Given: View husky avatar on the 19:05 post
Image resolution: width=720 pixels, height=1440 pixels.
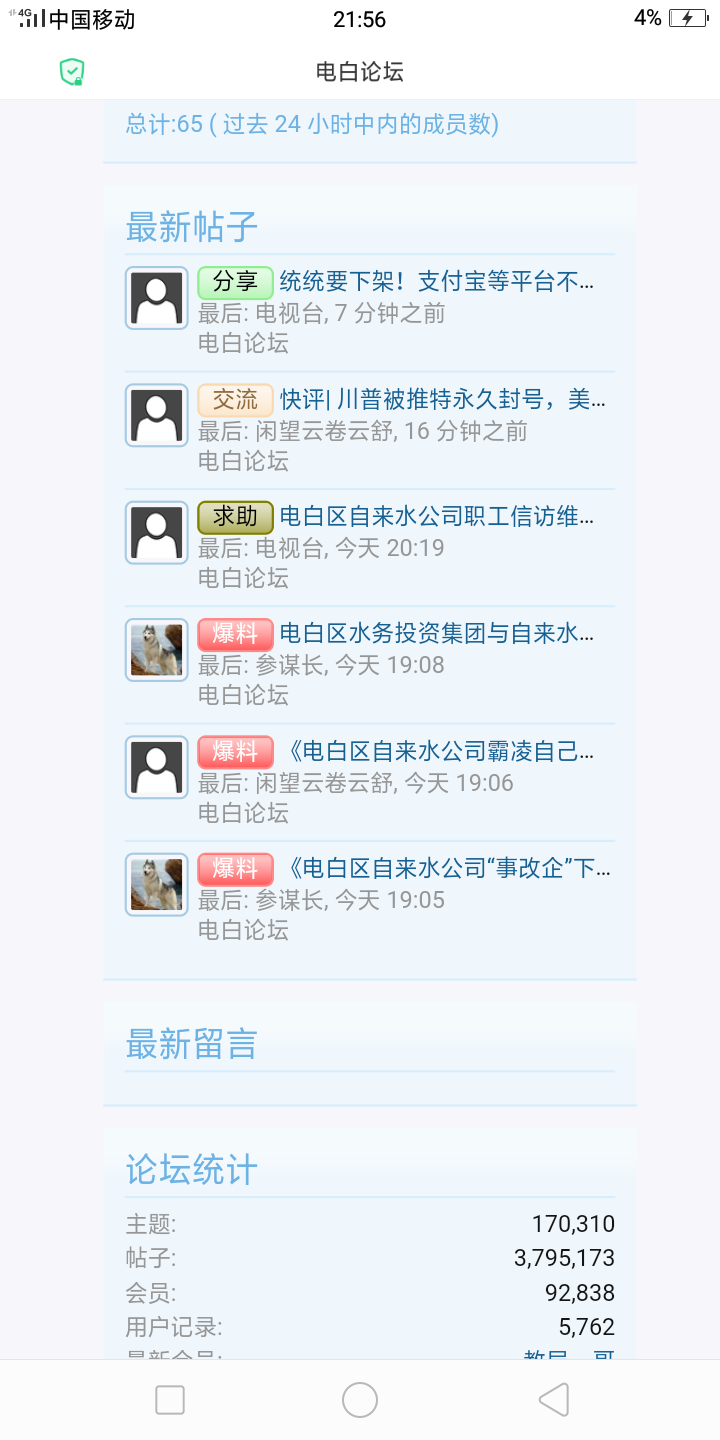Looking at the screenshot, I should (157, 885).
